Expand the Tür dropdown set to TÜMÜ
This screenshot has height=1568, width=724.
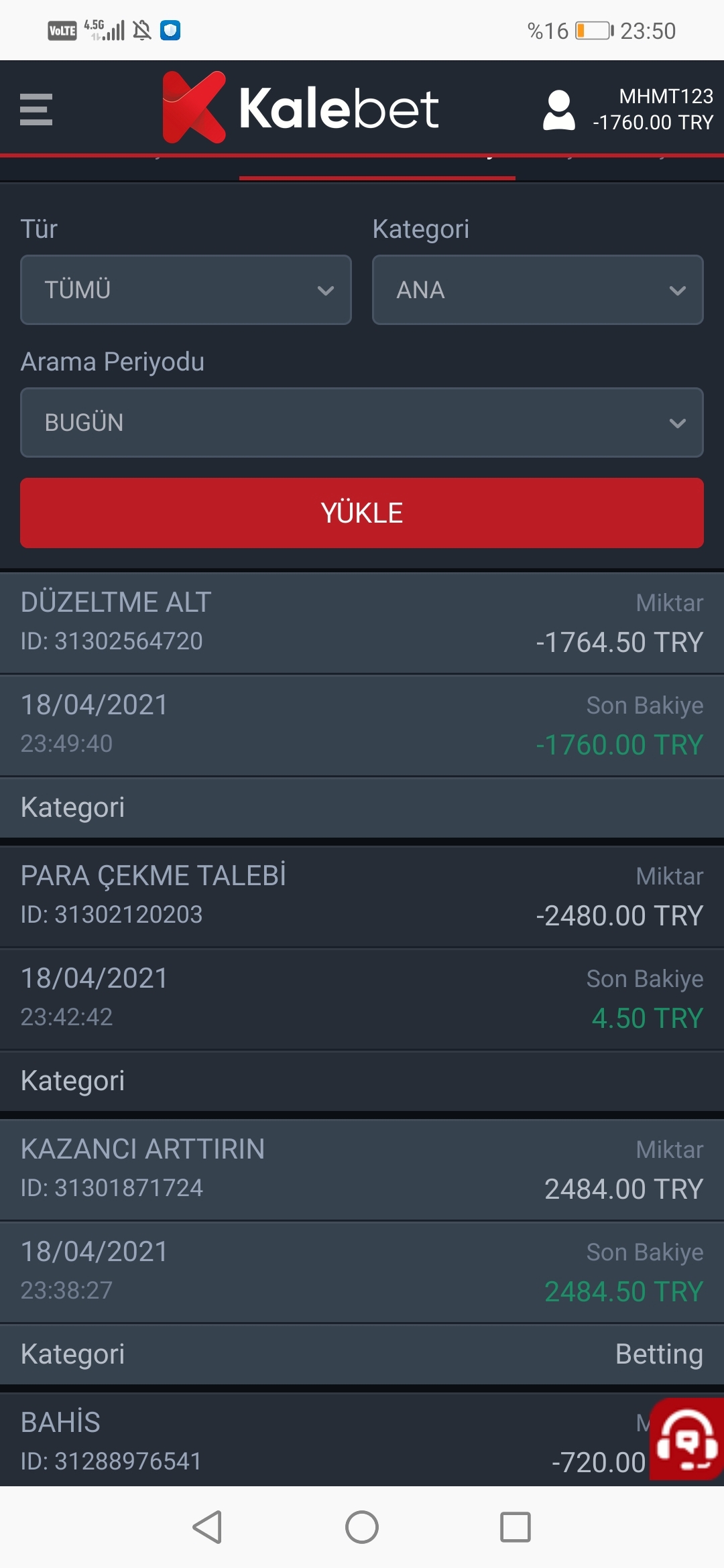click(x=186, y=289)
